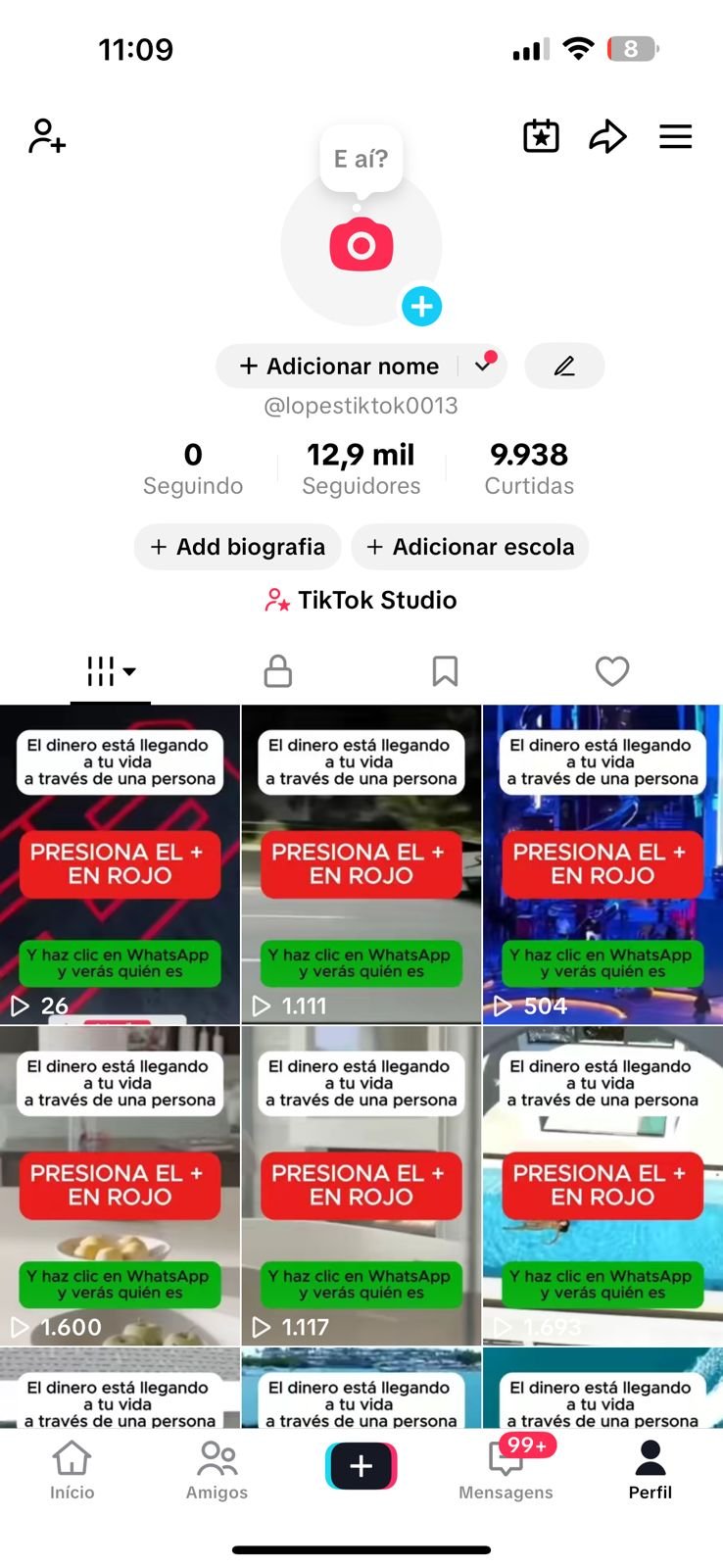Tap Add biografia chip

click(x=238, y=547)
